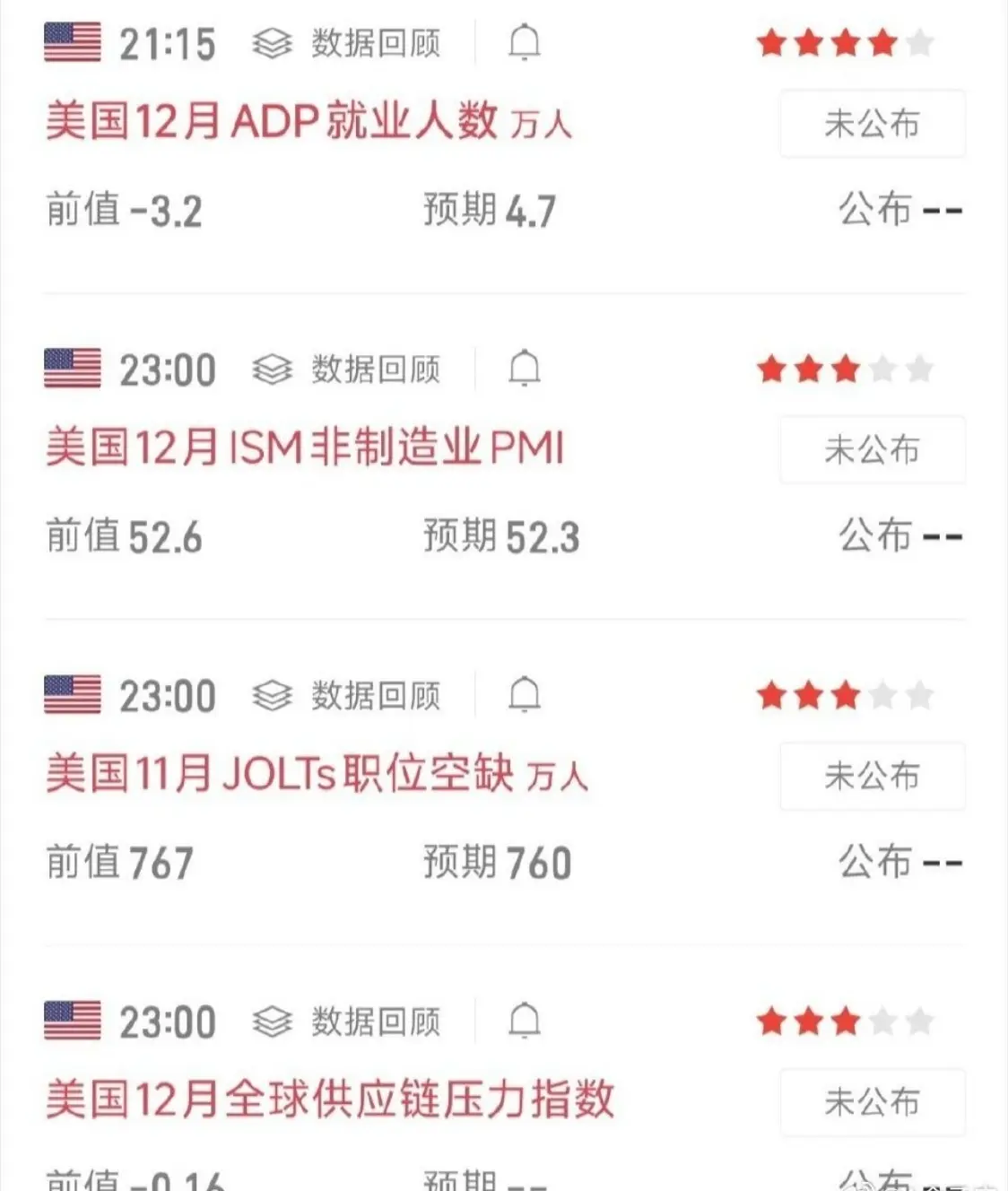Turn on bell for 全球供应链压力指数
Screen dimensions: 1008x1191
525,1021
